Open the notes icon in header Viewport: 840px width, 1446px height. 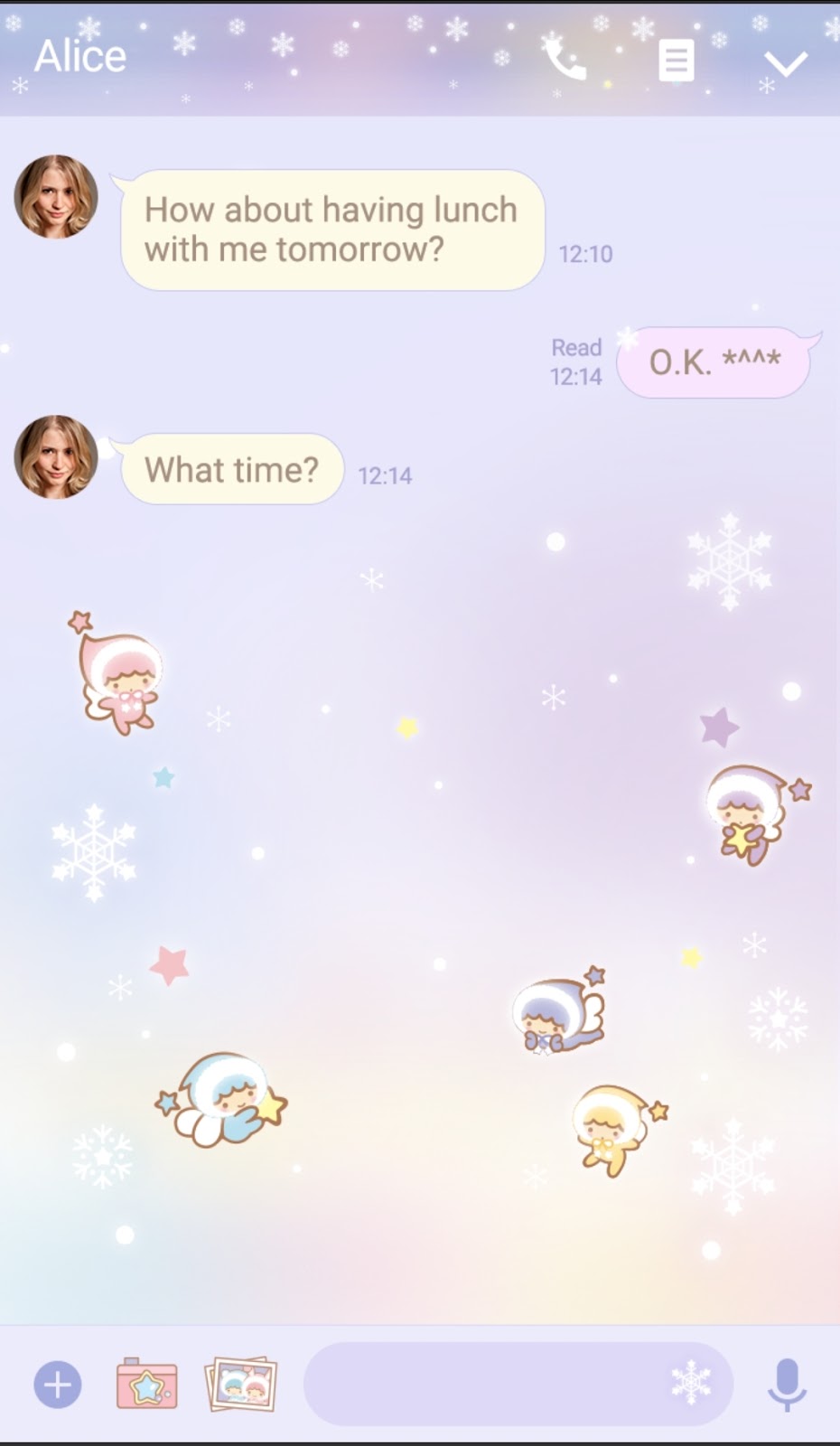tap(676, 61)
